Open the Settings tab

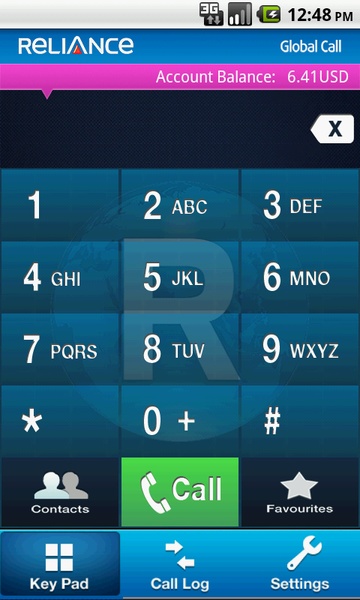300,564
